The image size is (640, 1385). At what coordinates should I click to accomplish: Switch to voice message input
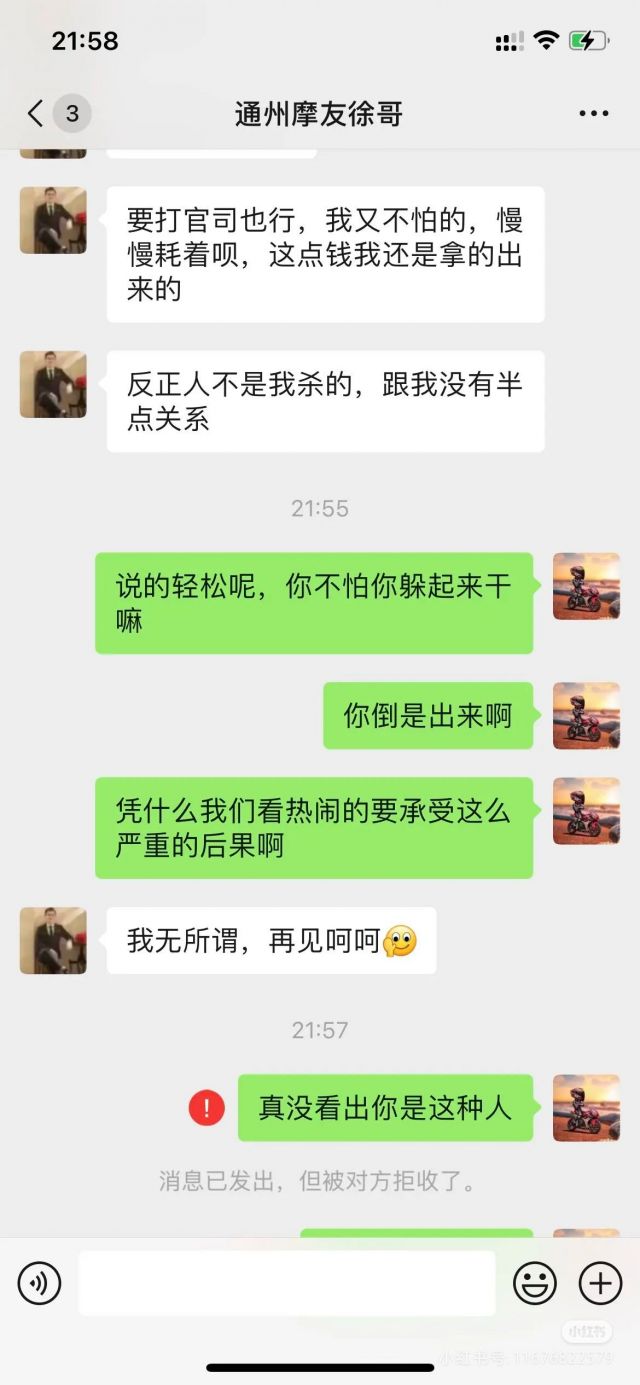[x=40, y=1283]
